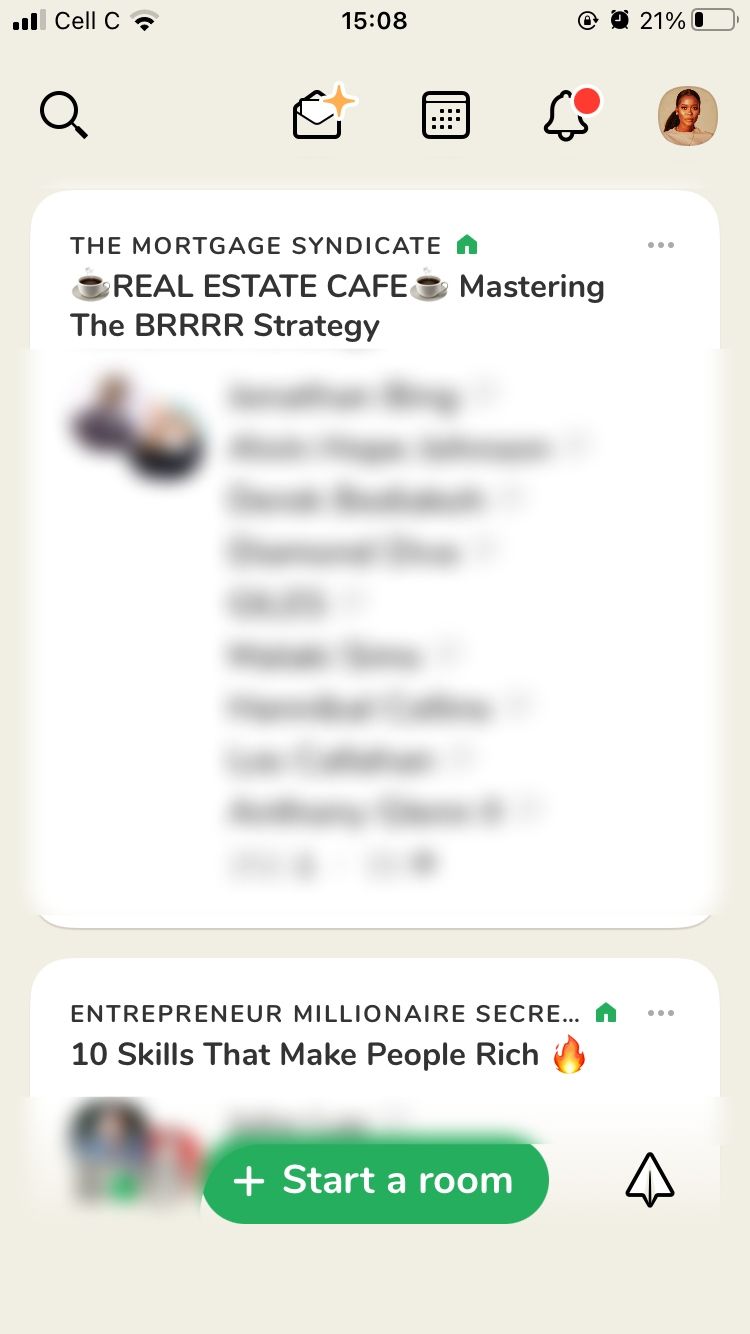Open your profile picture
The height and width of the screenshot is (1334, 750).
pos(687,115)
